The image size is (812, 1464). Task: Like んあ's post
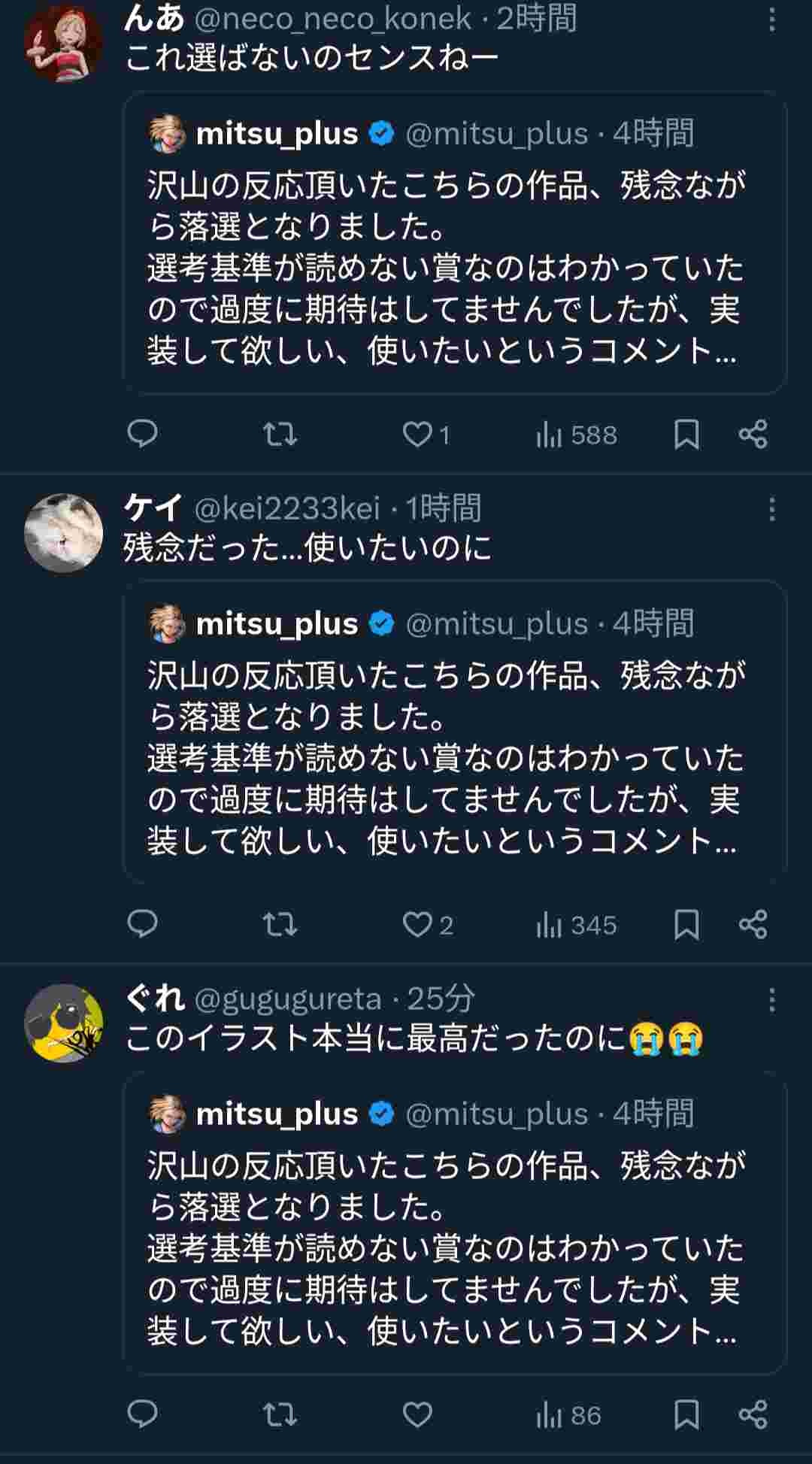point(418,434)
